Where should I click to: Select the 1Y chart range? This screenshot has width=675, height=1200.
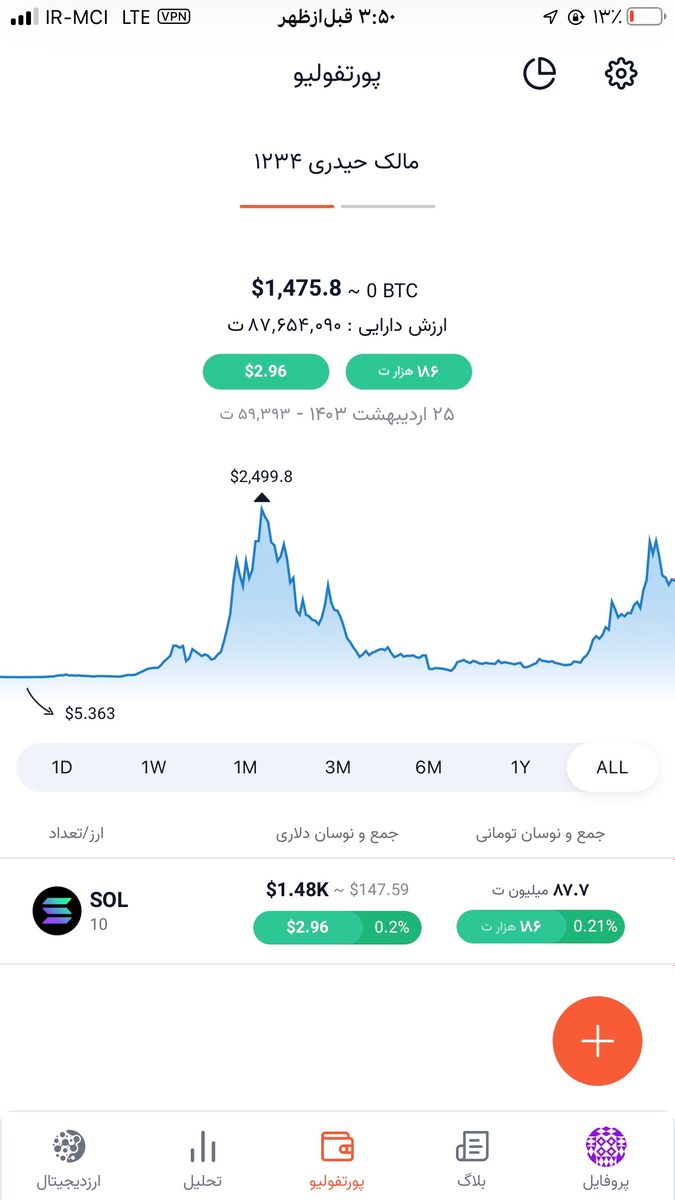point(520,767)
